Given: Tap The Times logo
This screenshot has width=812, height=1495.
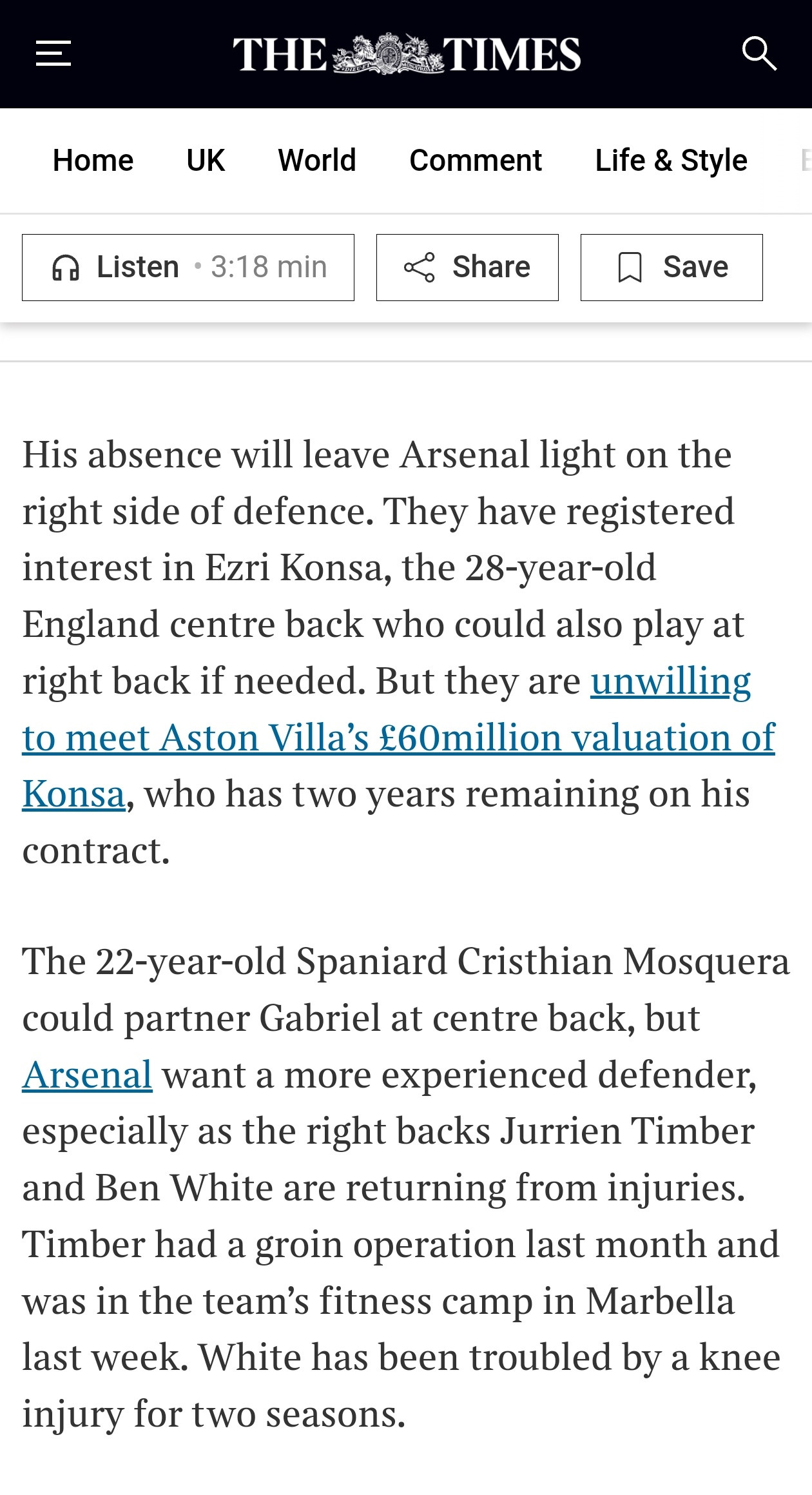Looking at the screenshot, I should [407, 54].
